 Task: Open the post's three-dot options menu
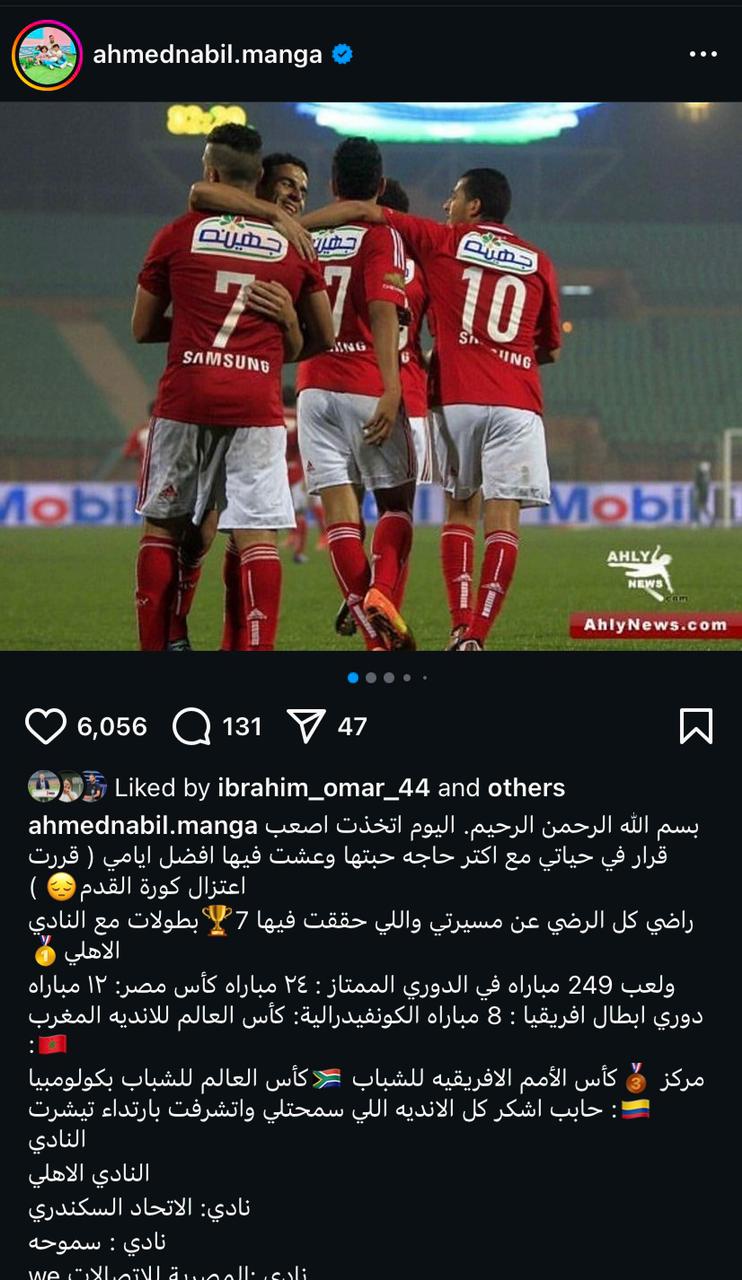[x=703, y=54]
